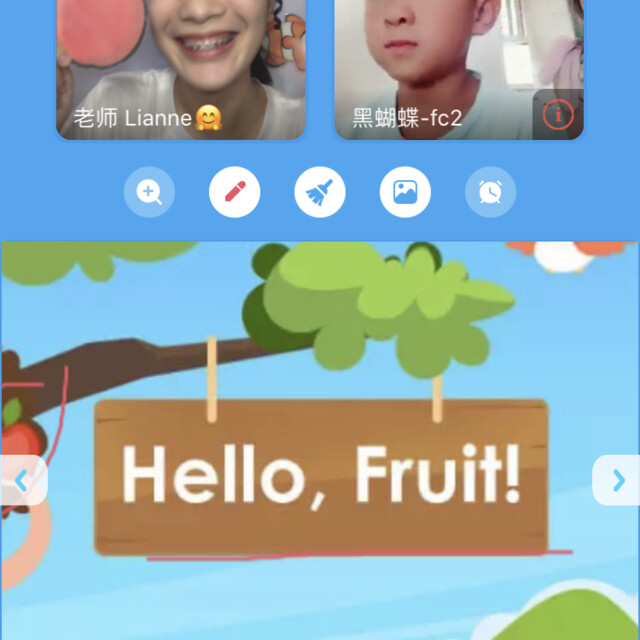
Task: Open teacher Lianne's video tile
Action: click(180, 60)
